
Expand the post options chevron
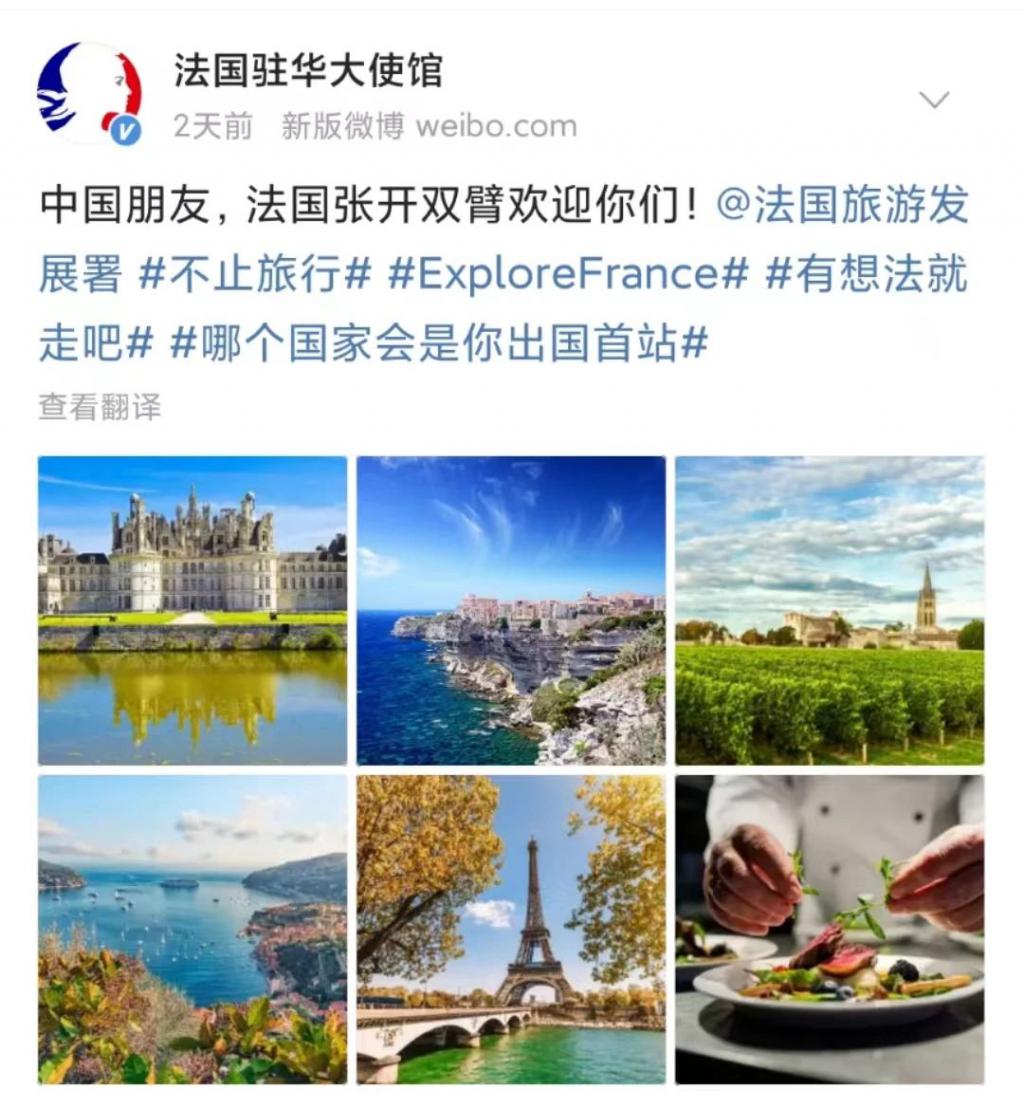pyautogui.click(x=934, y=100)
